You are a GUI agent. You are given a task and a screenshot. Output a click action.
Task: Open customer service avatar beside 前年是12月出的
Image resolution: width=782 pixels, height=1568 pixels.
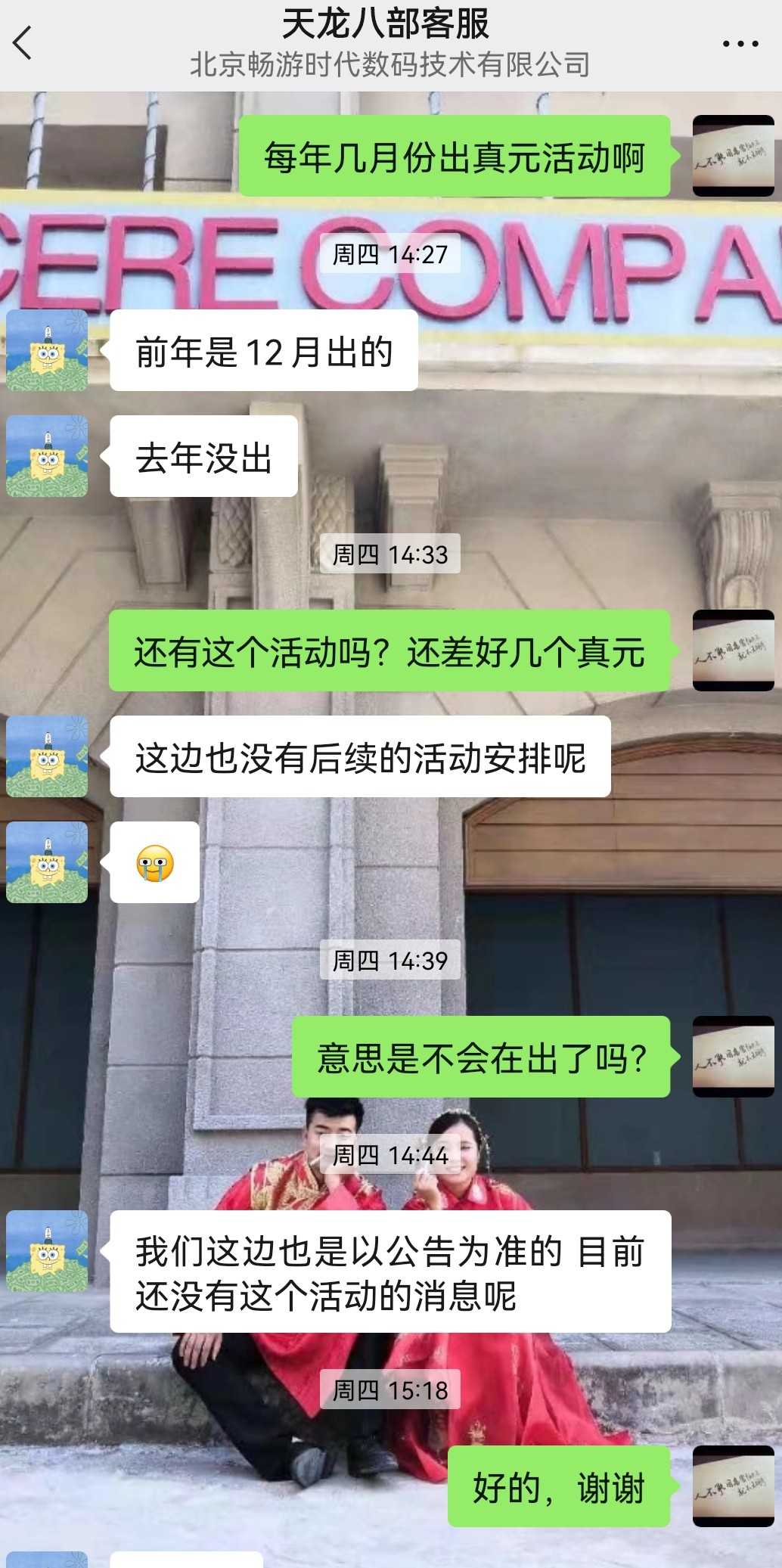[47, 350]
